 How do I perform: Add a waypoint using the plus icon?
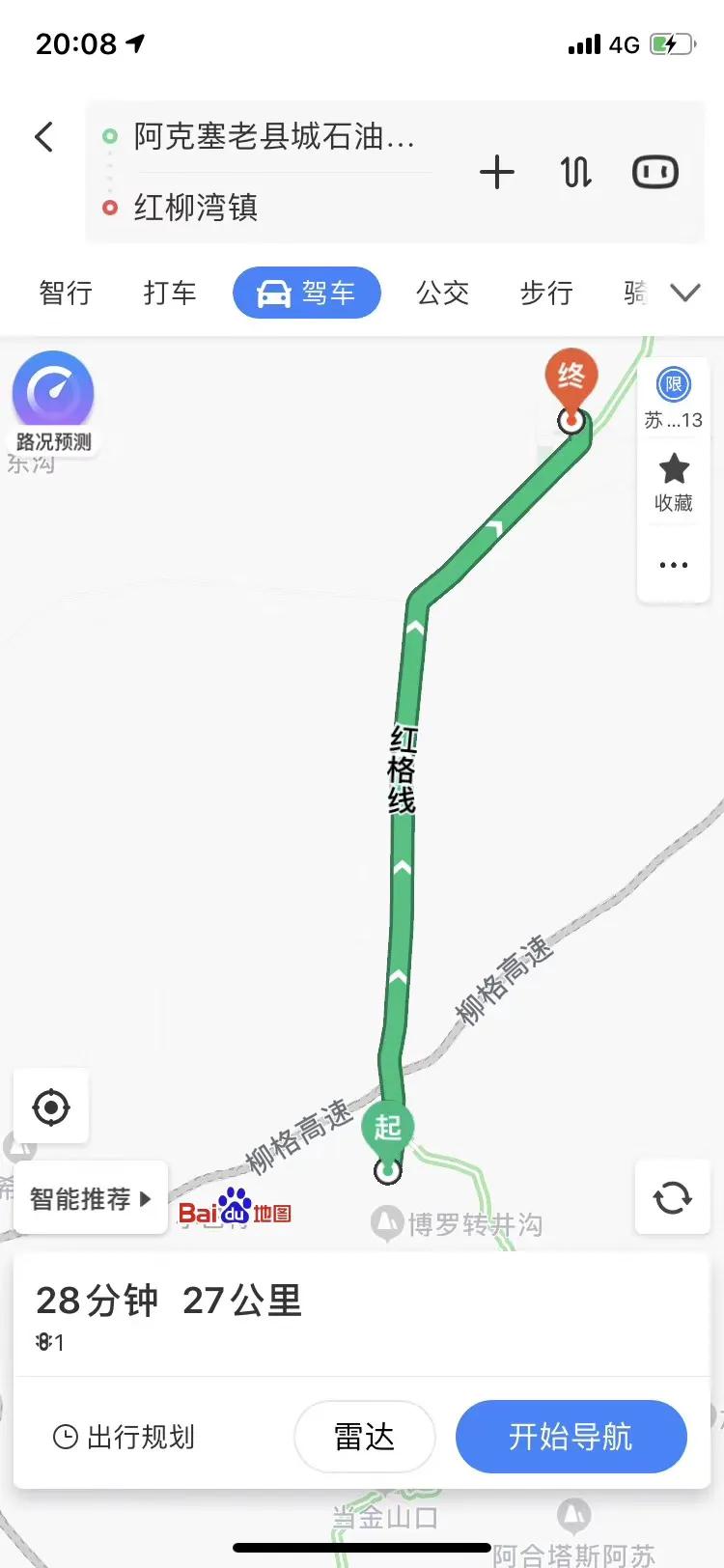pyautogui.click(x=497, y=172)
